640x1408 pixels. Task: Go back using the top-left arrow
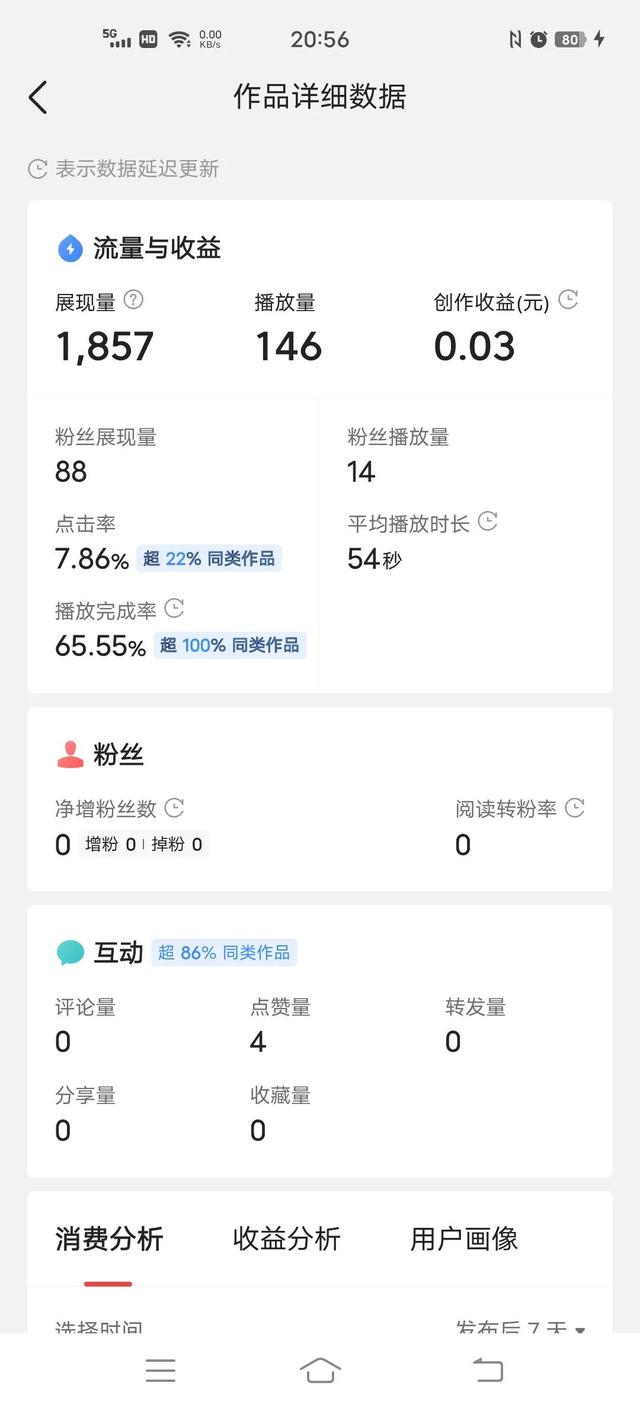(x=38, y=97)
